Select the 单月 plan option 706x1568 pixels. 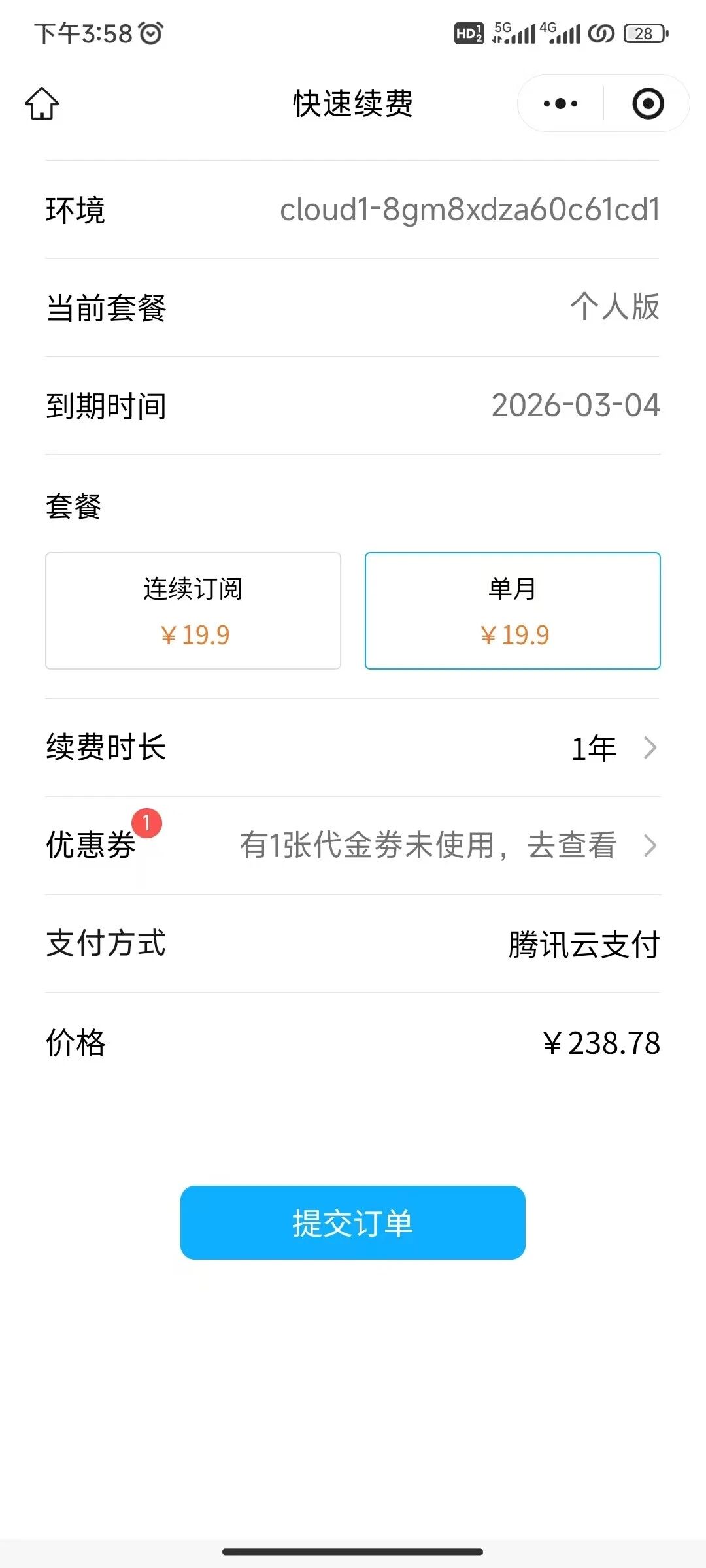pos(513,611)
